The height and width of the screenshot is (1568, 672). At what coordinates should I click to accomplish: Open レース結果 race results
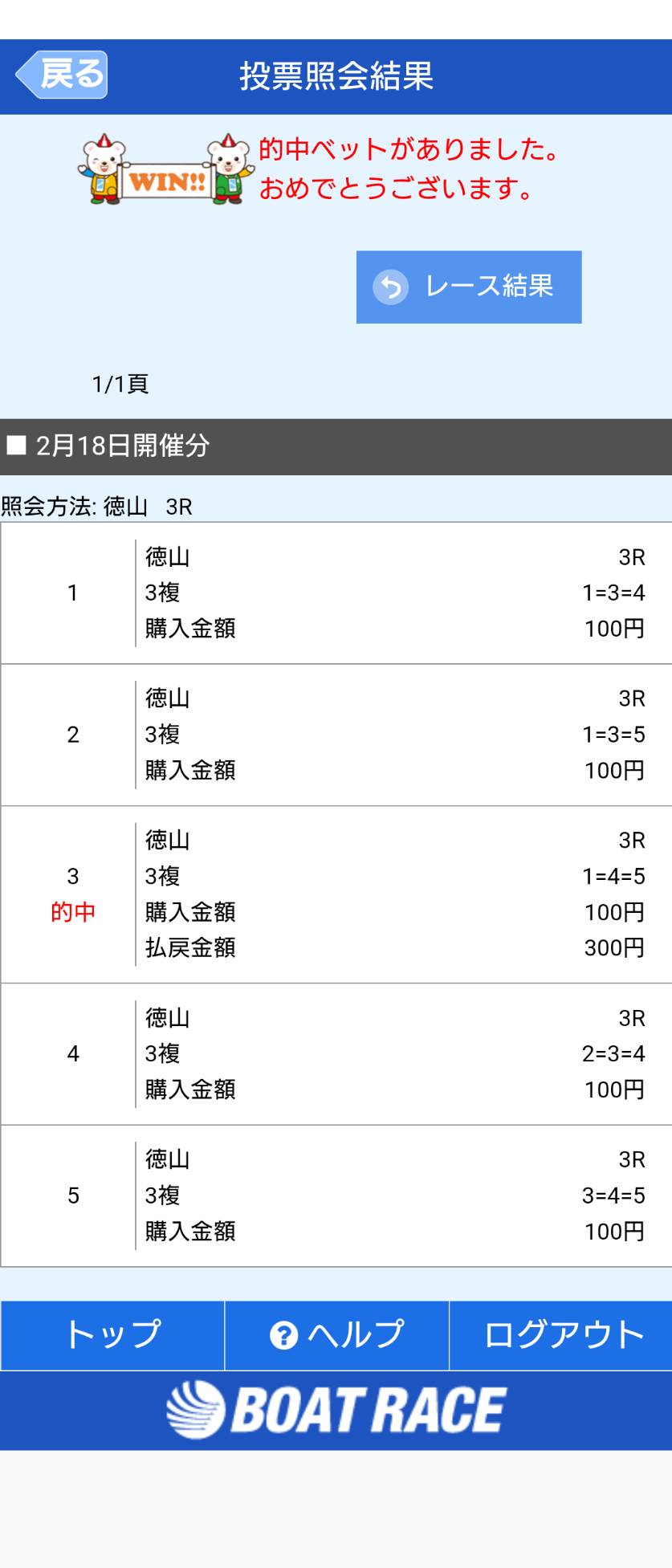tap(469, 287)
